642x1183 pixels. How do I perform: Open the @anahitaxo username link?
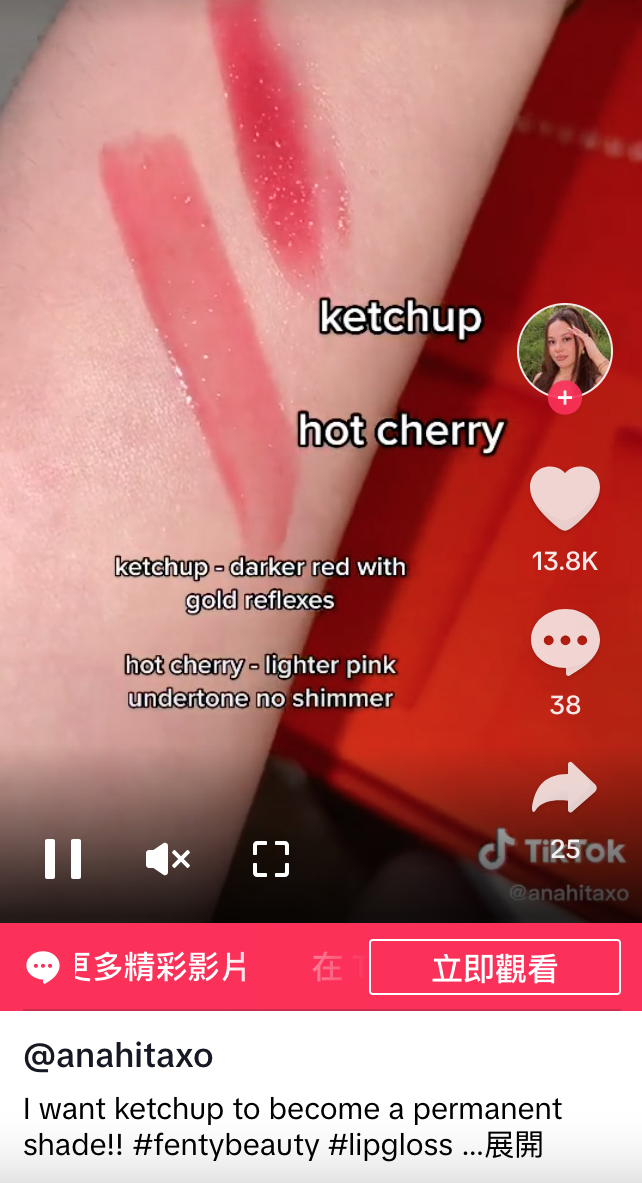[x=118, y=1055]
